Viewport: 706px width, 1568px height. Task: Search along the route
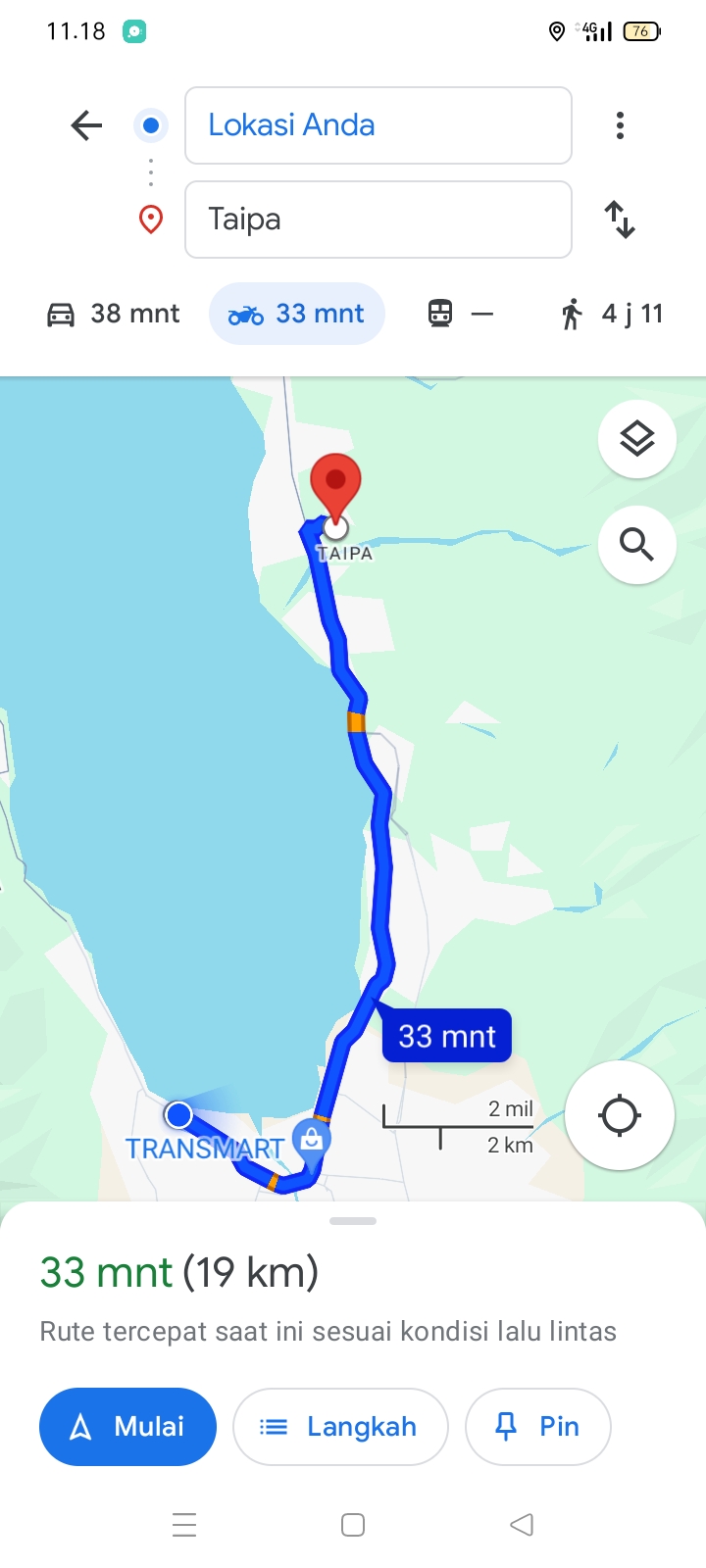click(x=637, y=545)
